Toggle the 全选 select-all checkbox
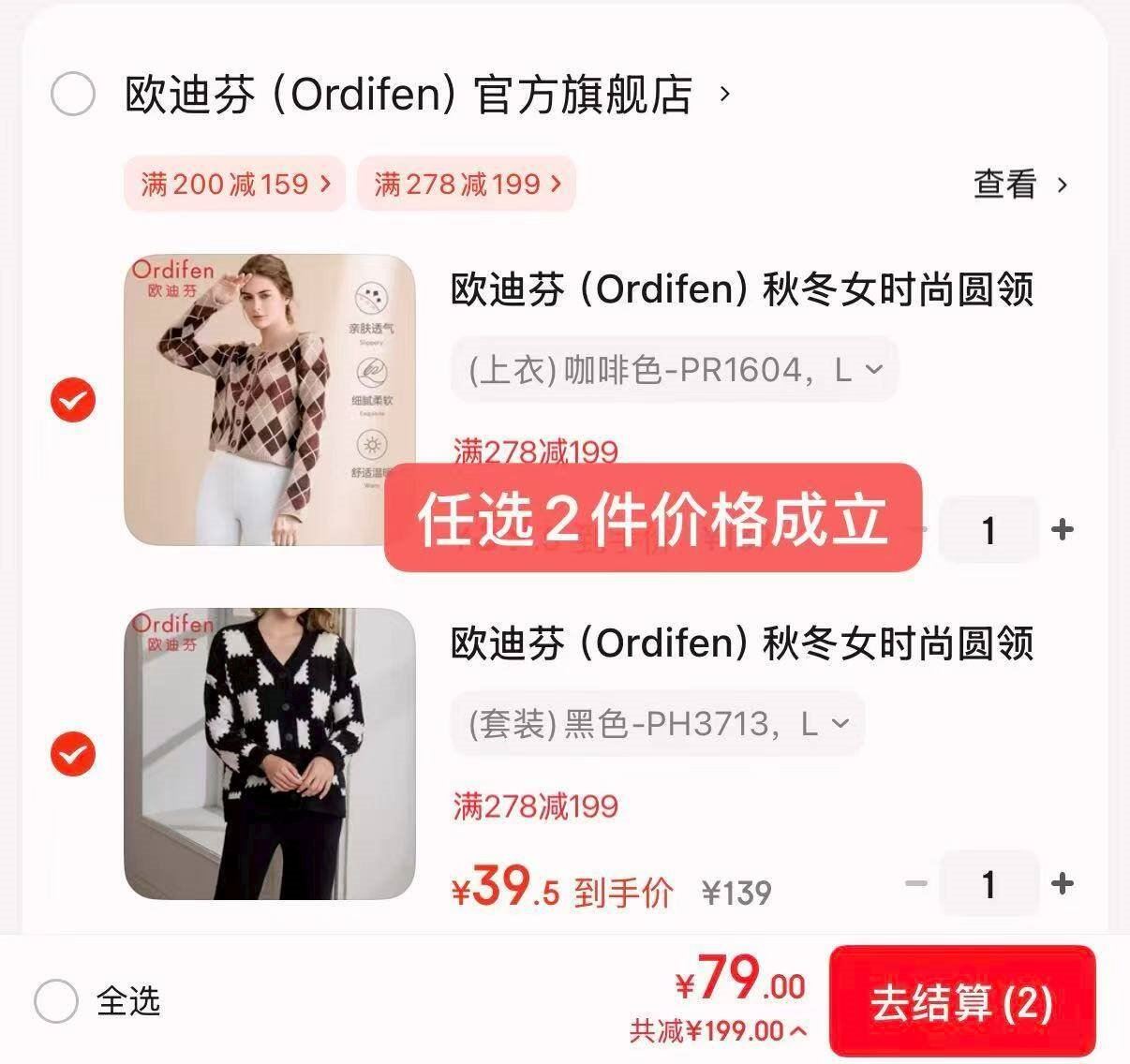 pyautogui.click(x=56, y=1001)
